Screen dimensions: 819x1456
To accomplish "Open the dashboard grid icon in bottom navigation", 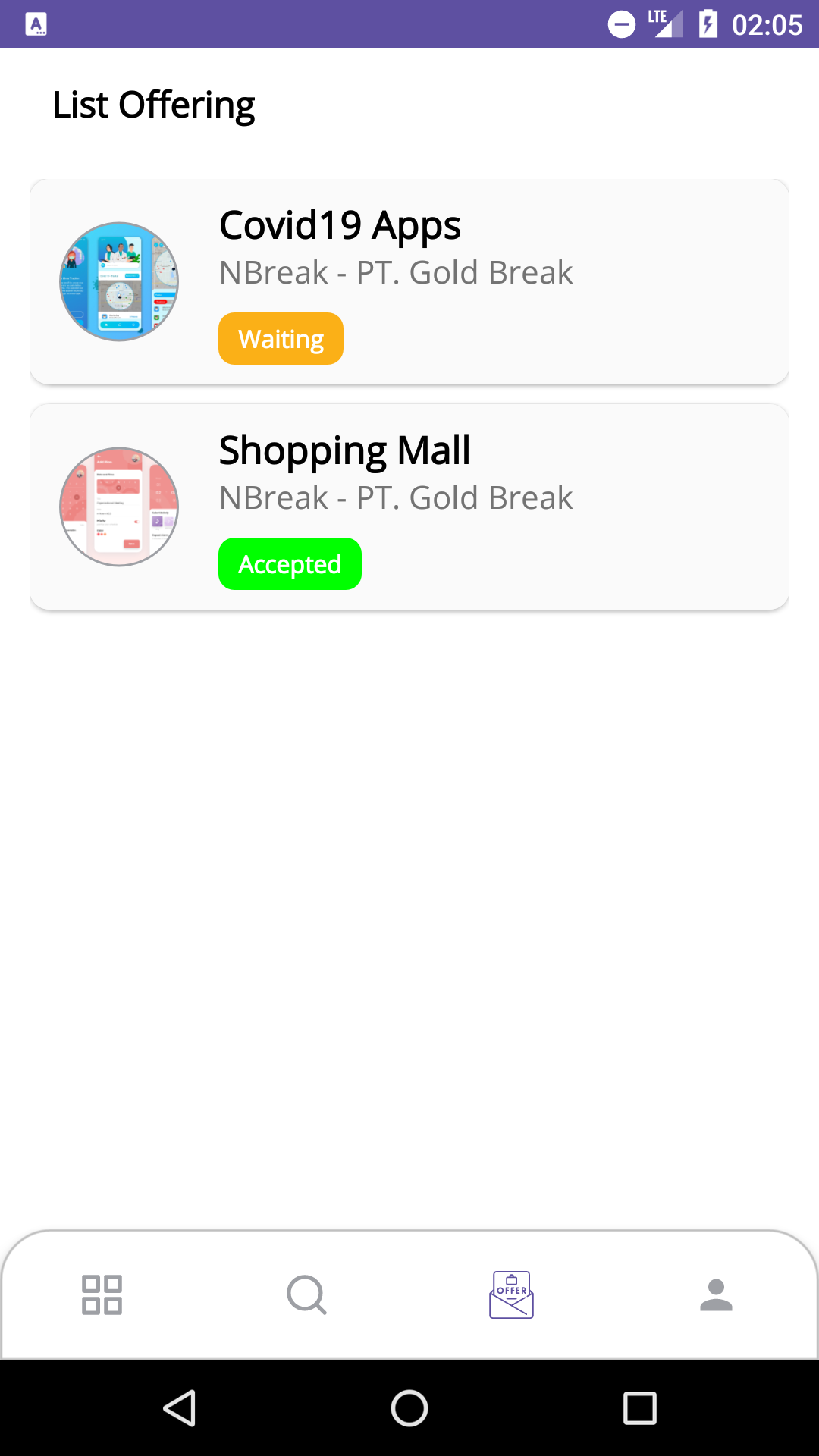I will [x=102, y=1294].
